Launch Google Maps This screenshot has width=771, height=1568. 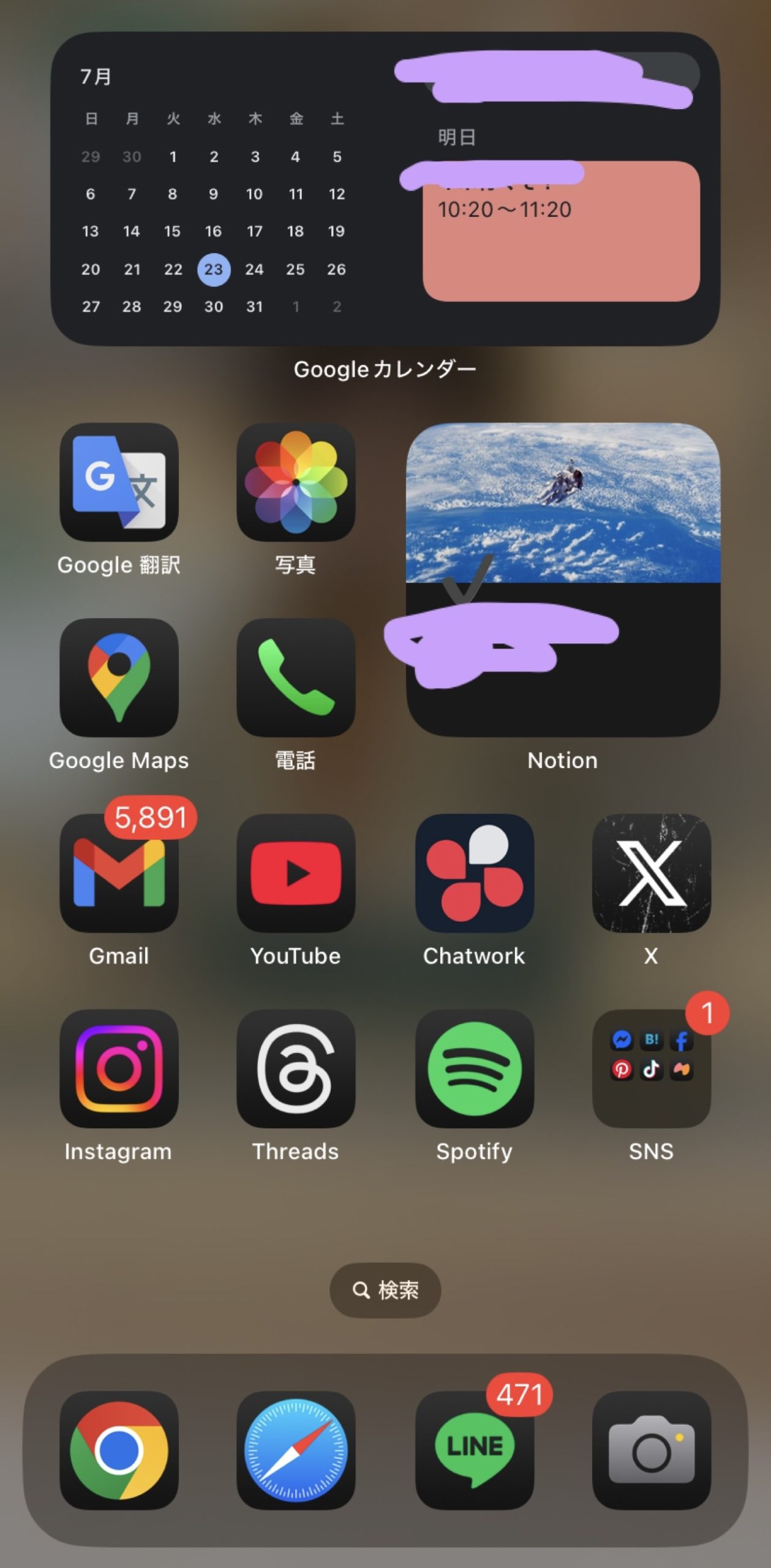click(x=119, y=677)
